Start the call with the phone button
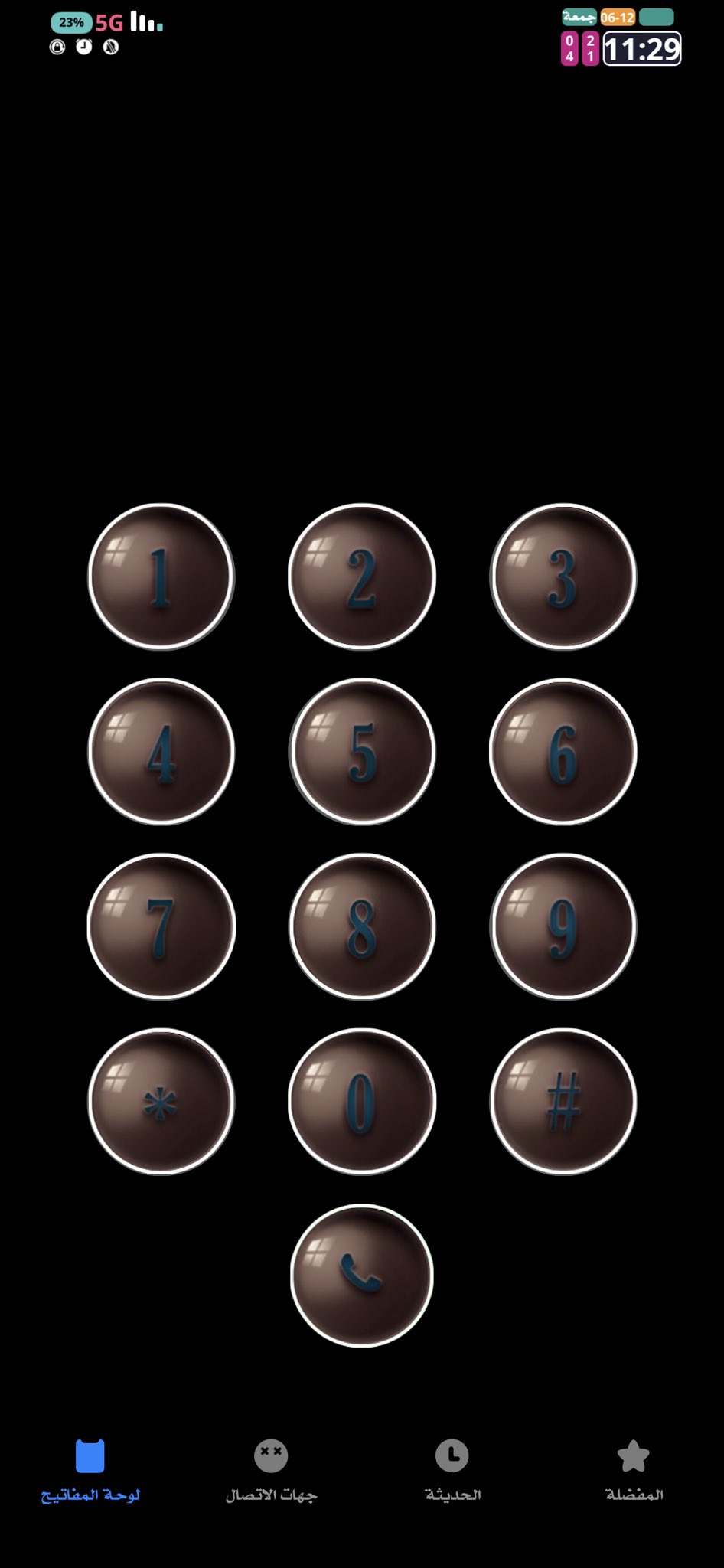 (x=362, y=1276)
